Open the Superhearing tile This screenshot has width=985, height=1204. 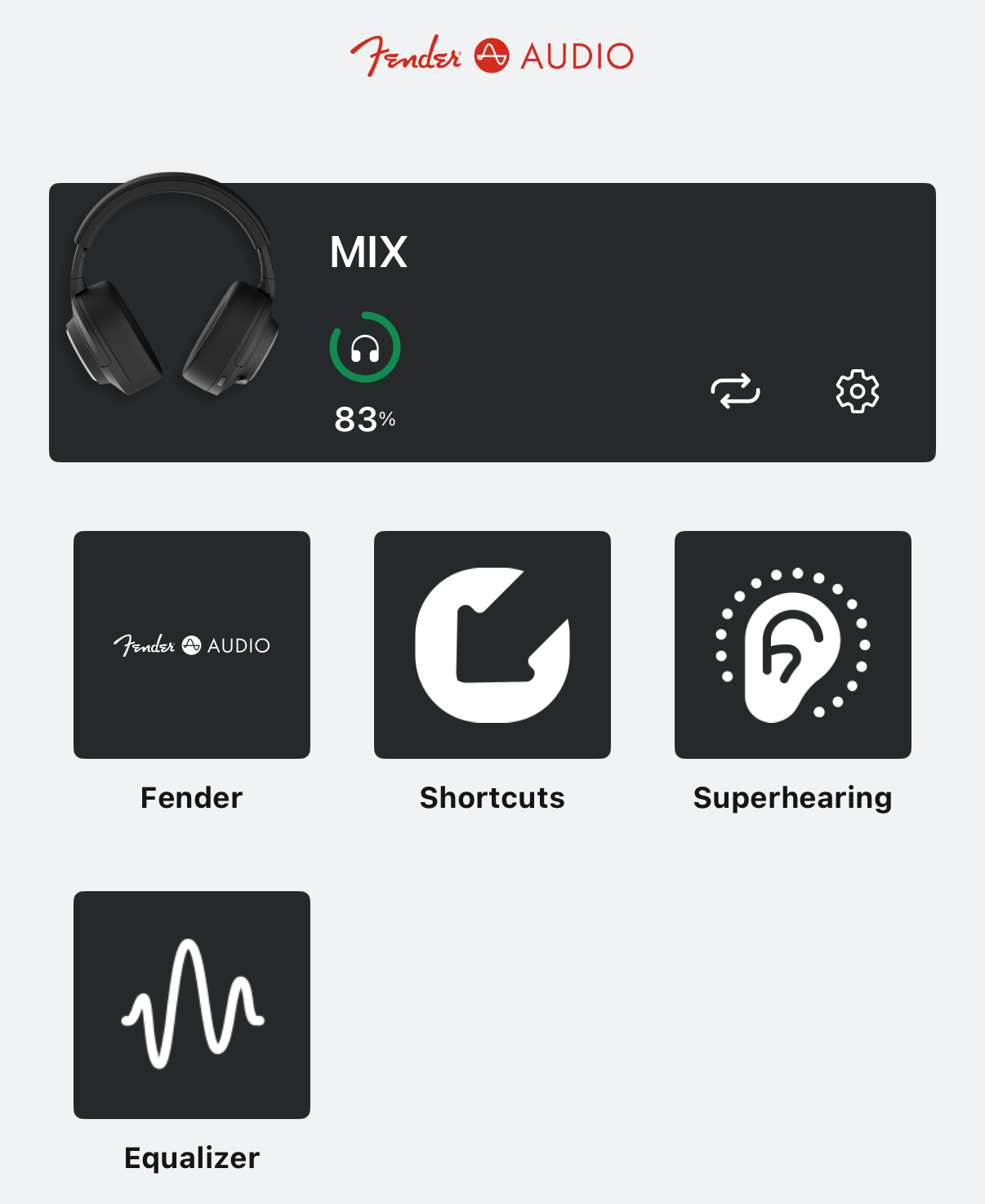click(793, 644)
